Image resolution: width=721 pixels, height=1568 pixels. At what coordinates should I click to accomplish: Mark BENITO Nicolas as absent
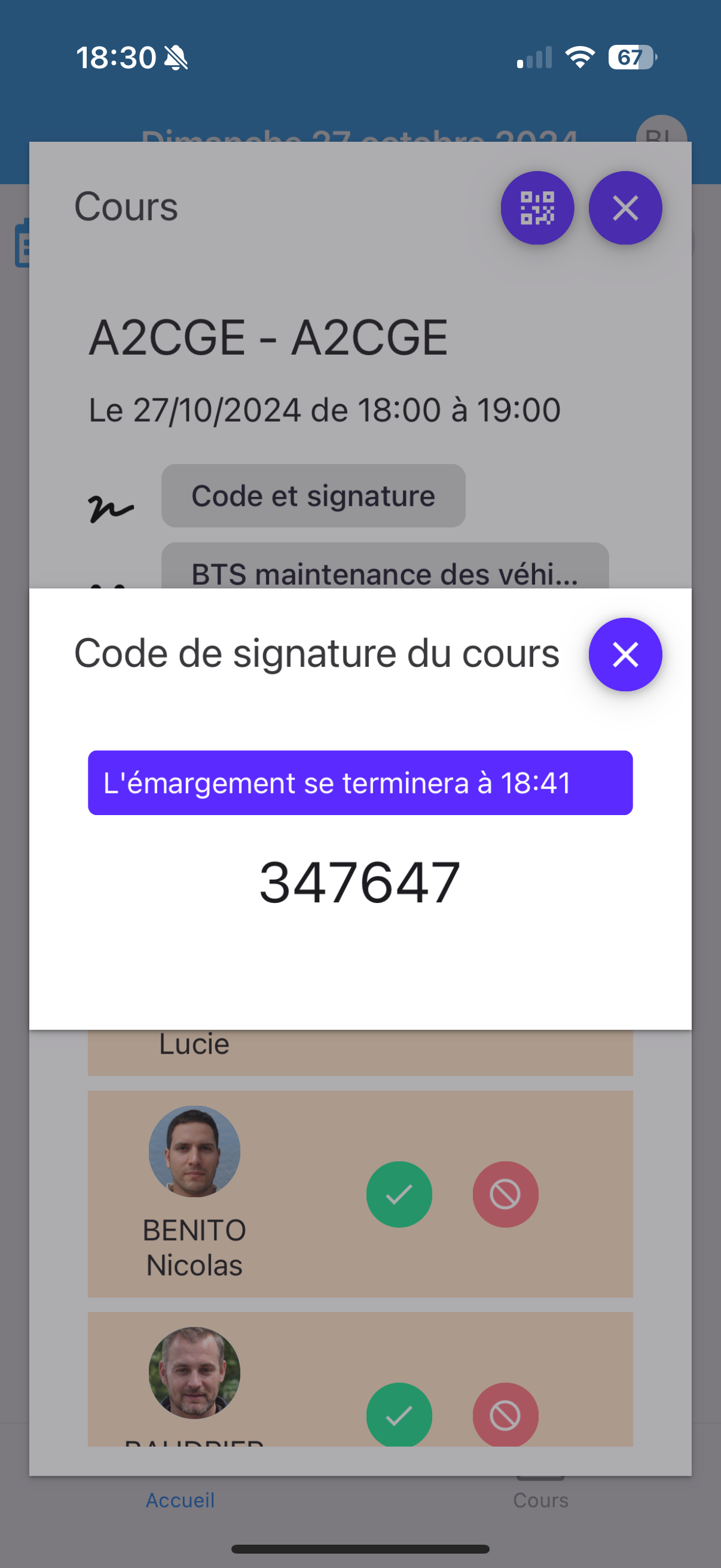pos(505,1194)
